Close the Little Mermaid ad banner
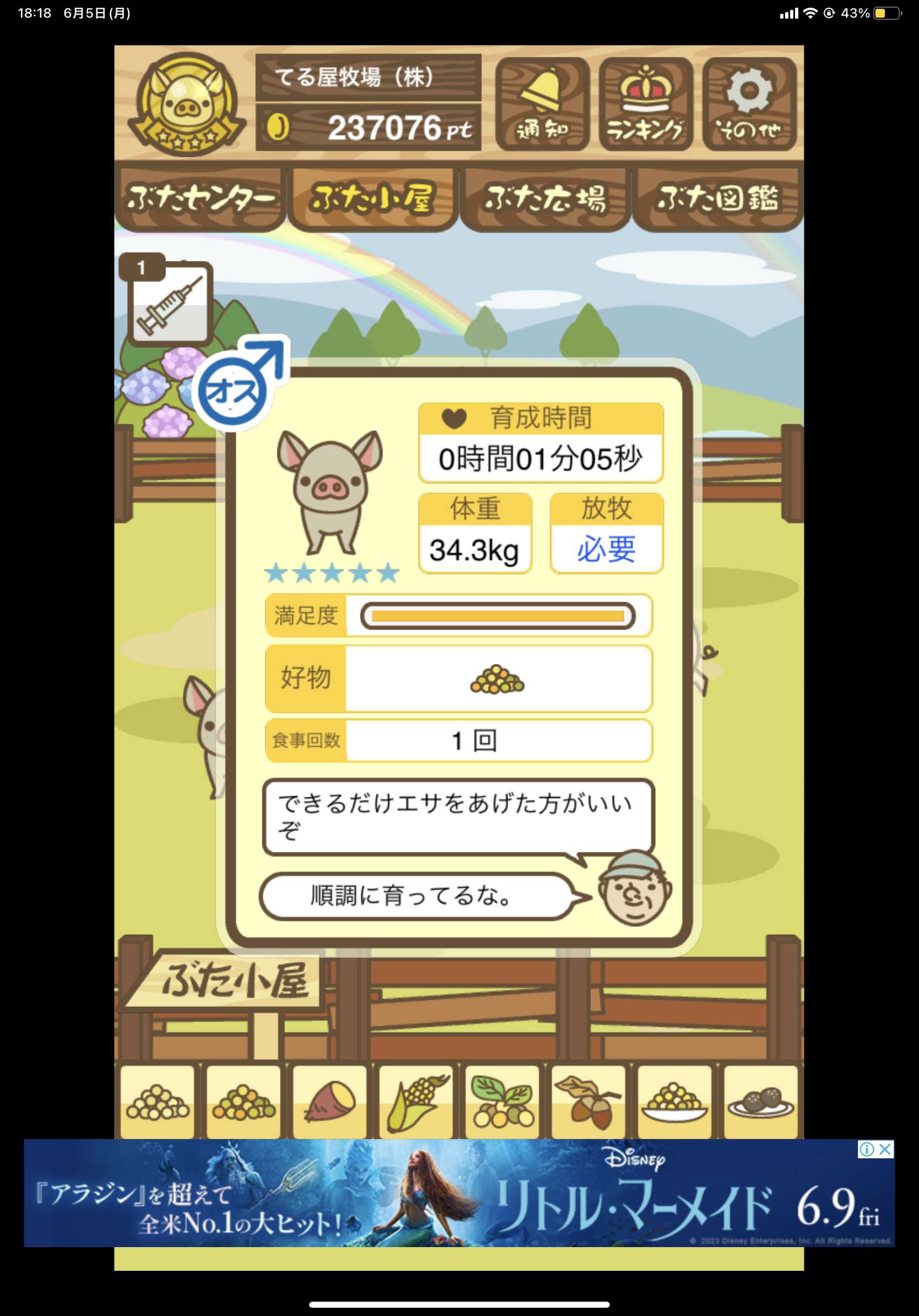The image size is (919, 1316). click(x=885, y=1149)
